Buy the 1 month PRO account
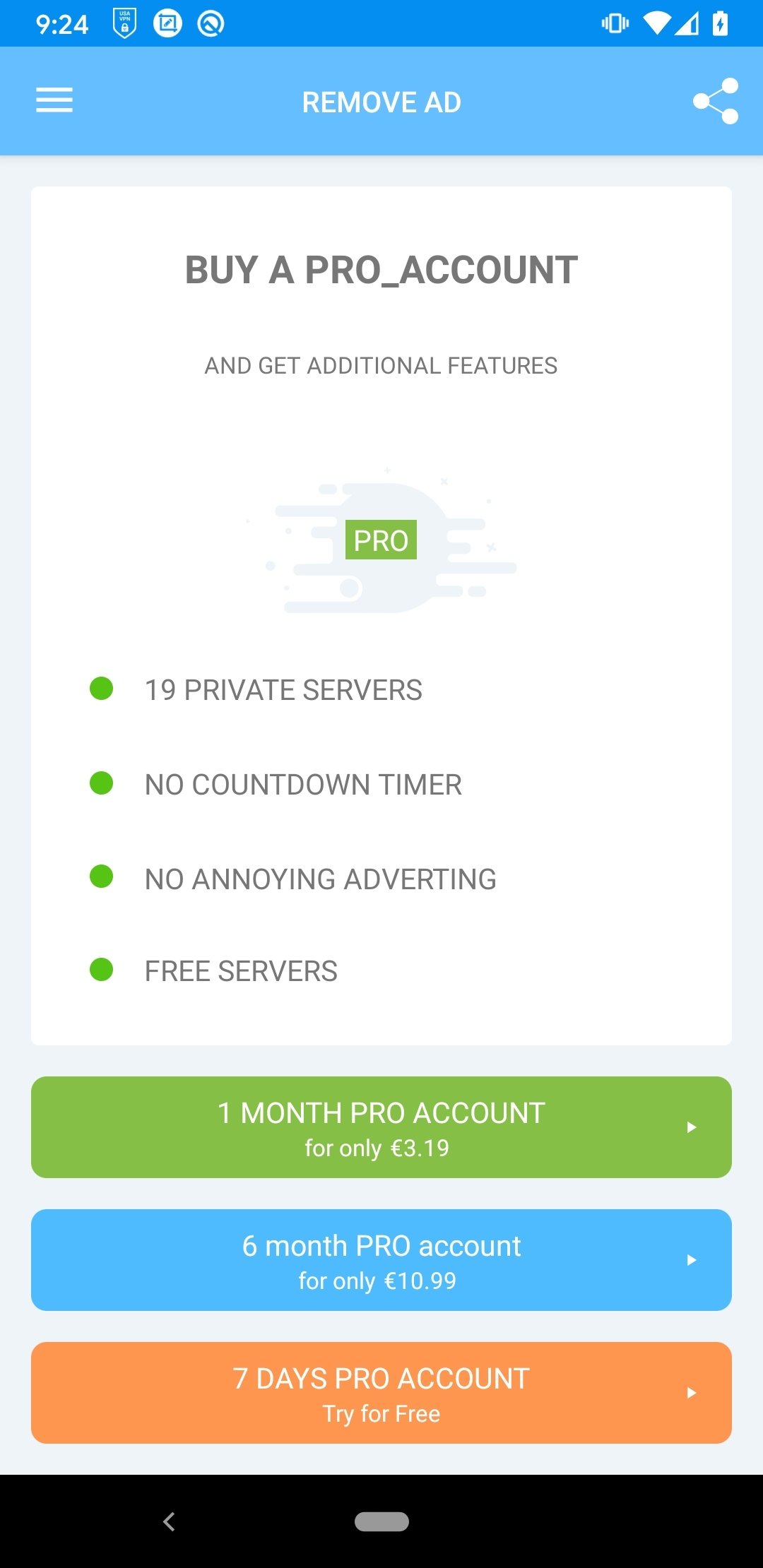 point(381,1127)
